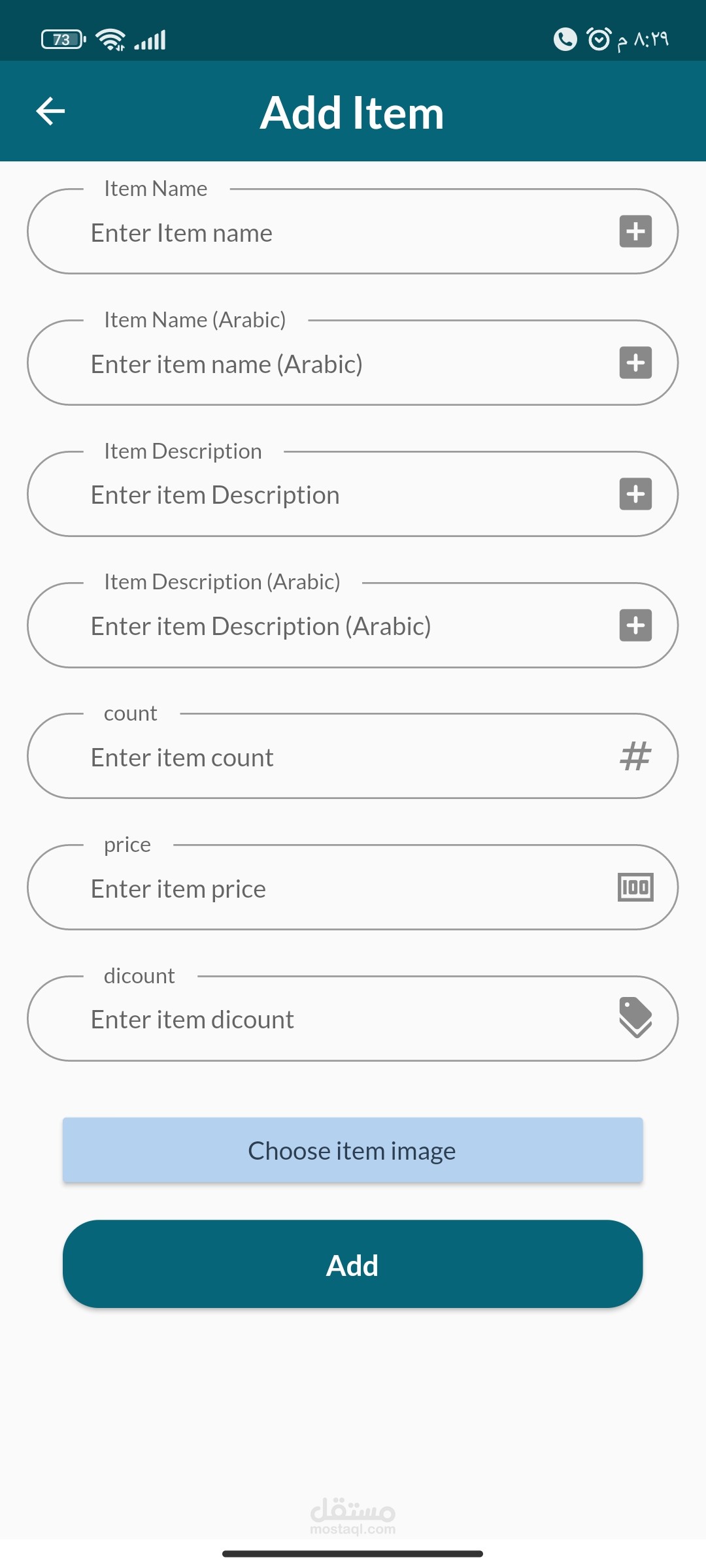Tap the Item Name (Arabic) field
The image size is (706, 1568).
[x=327, y=364]
